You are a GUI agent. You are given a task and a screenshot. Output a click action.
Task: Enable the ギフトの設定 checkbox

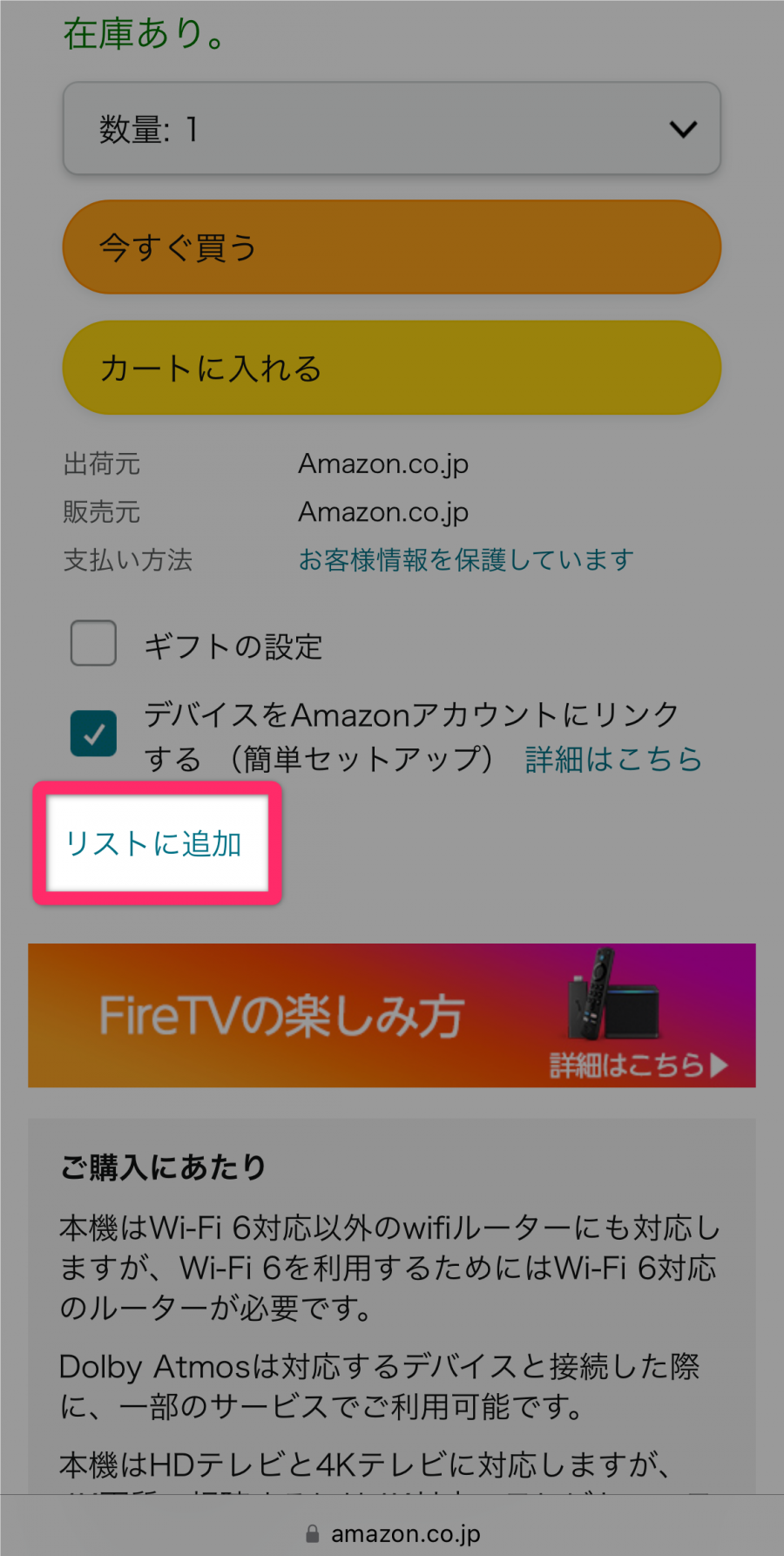[93, 643]
